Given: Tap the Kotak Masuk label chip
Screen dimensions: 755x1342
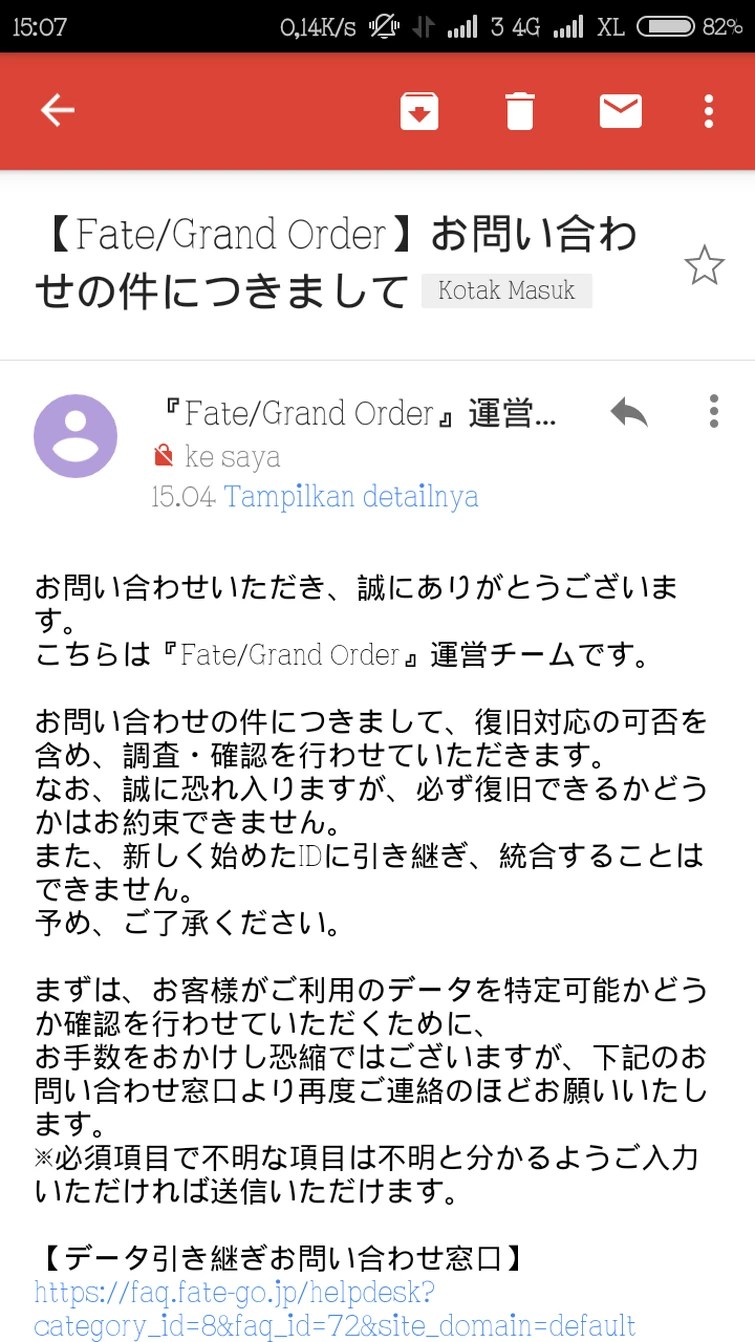Looking at the screenshot, I should (x=506, y=291).
